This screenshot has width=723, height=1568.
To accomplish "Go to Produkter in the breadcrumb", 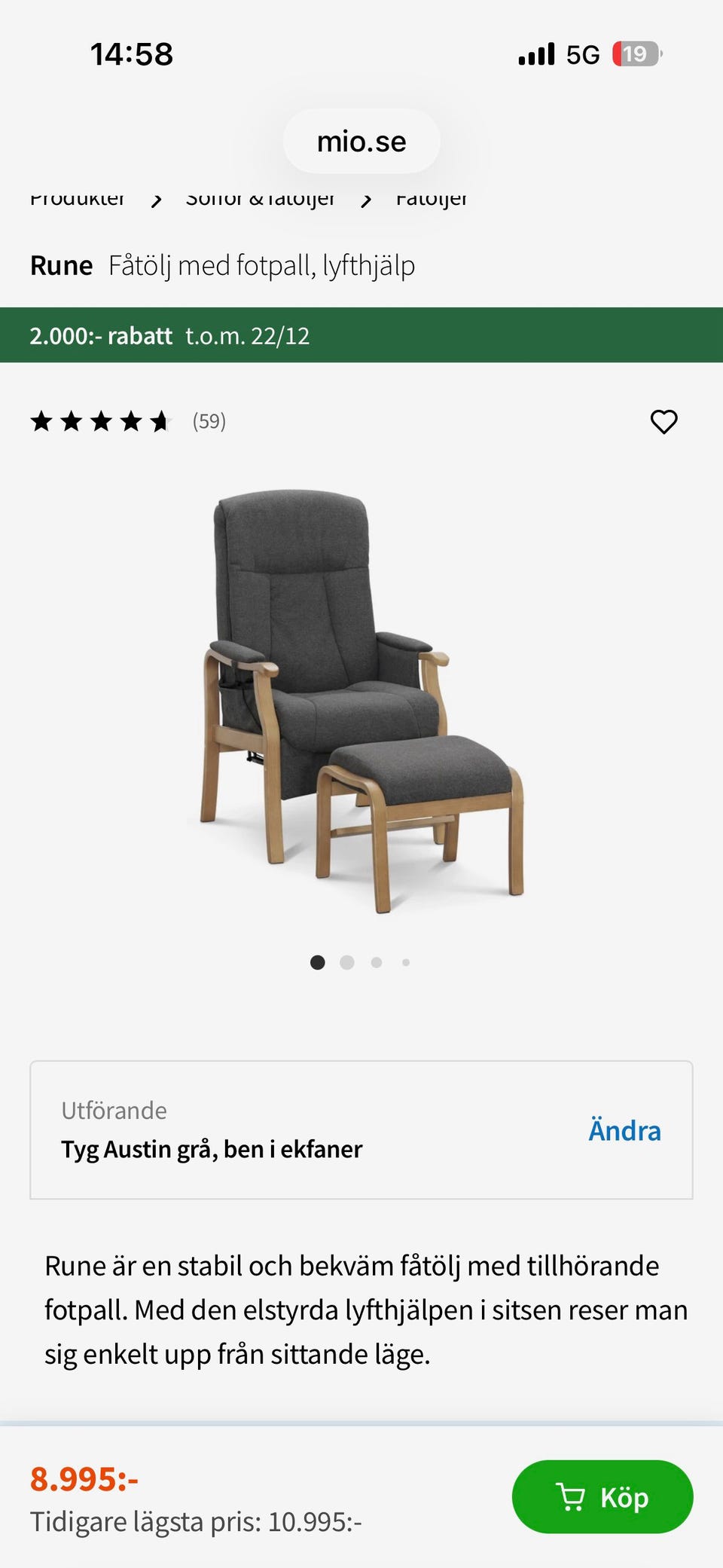I will tap(78, 197).
